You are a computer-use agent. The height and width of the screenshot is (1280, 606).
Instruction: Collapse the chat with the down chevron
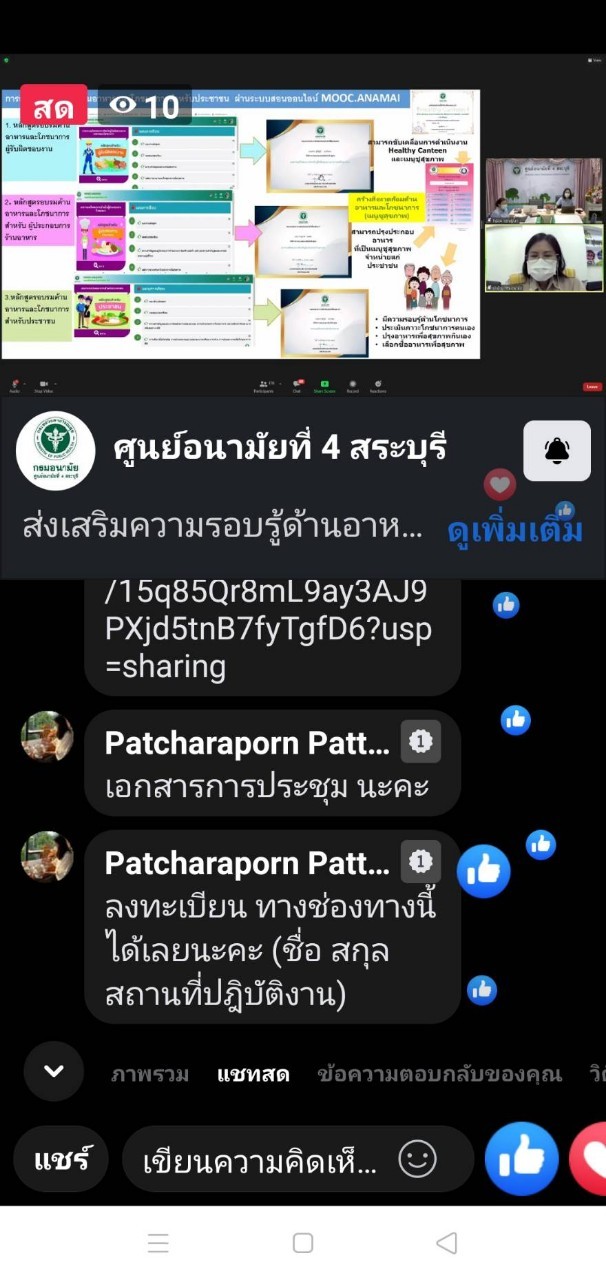[54, 1071]
